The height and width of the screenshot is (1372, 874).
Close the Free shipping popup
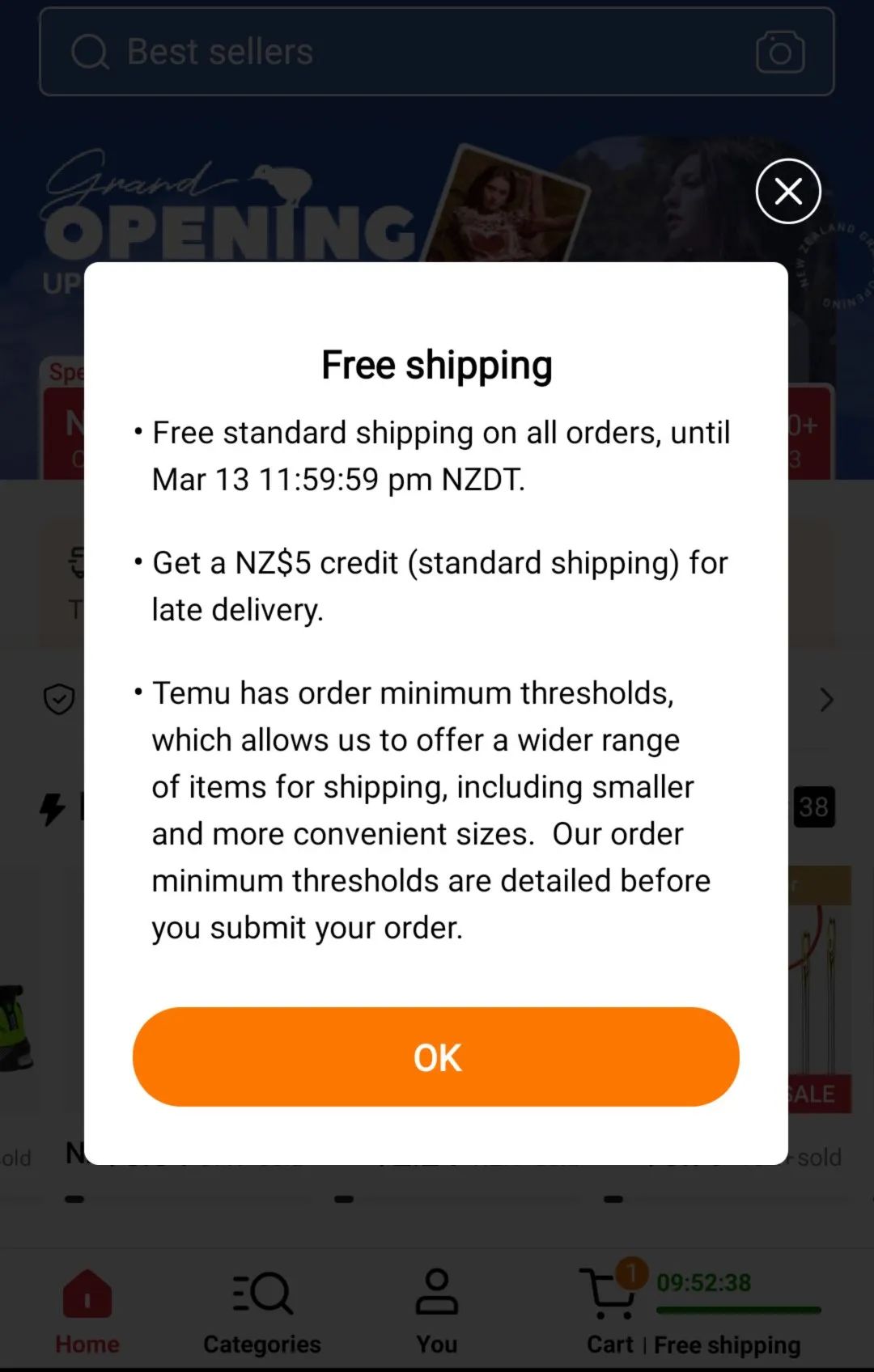788,192
